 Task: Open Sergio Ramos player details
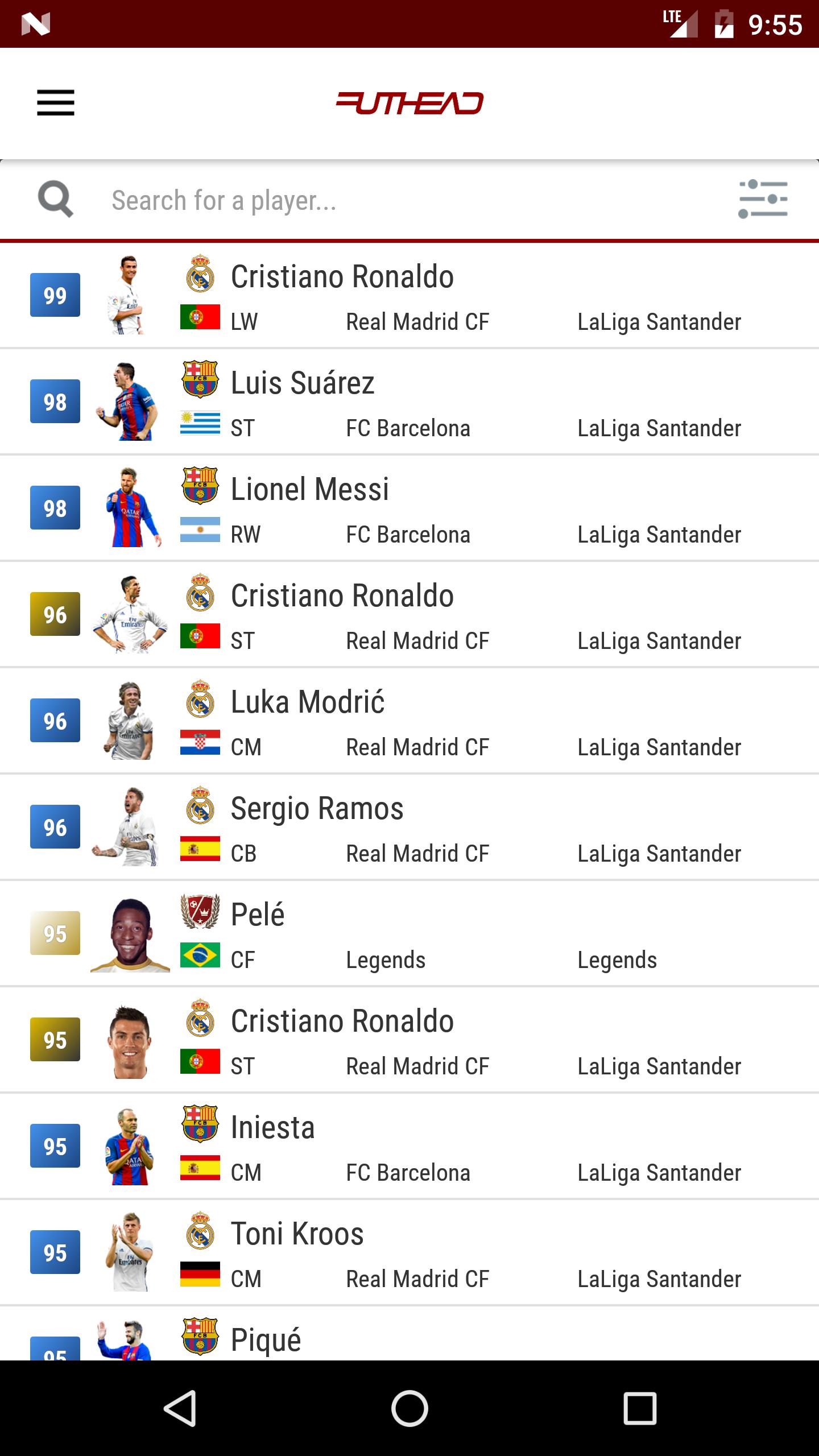pyautogui.click(x=409, y=826)
